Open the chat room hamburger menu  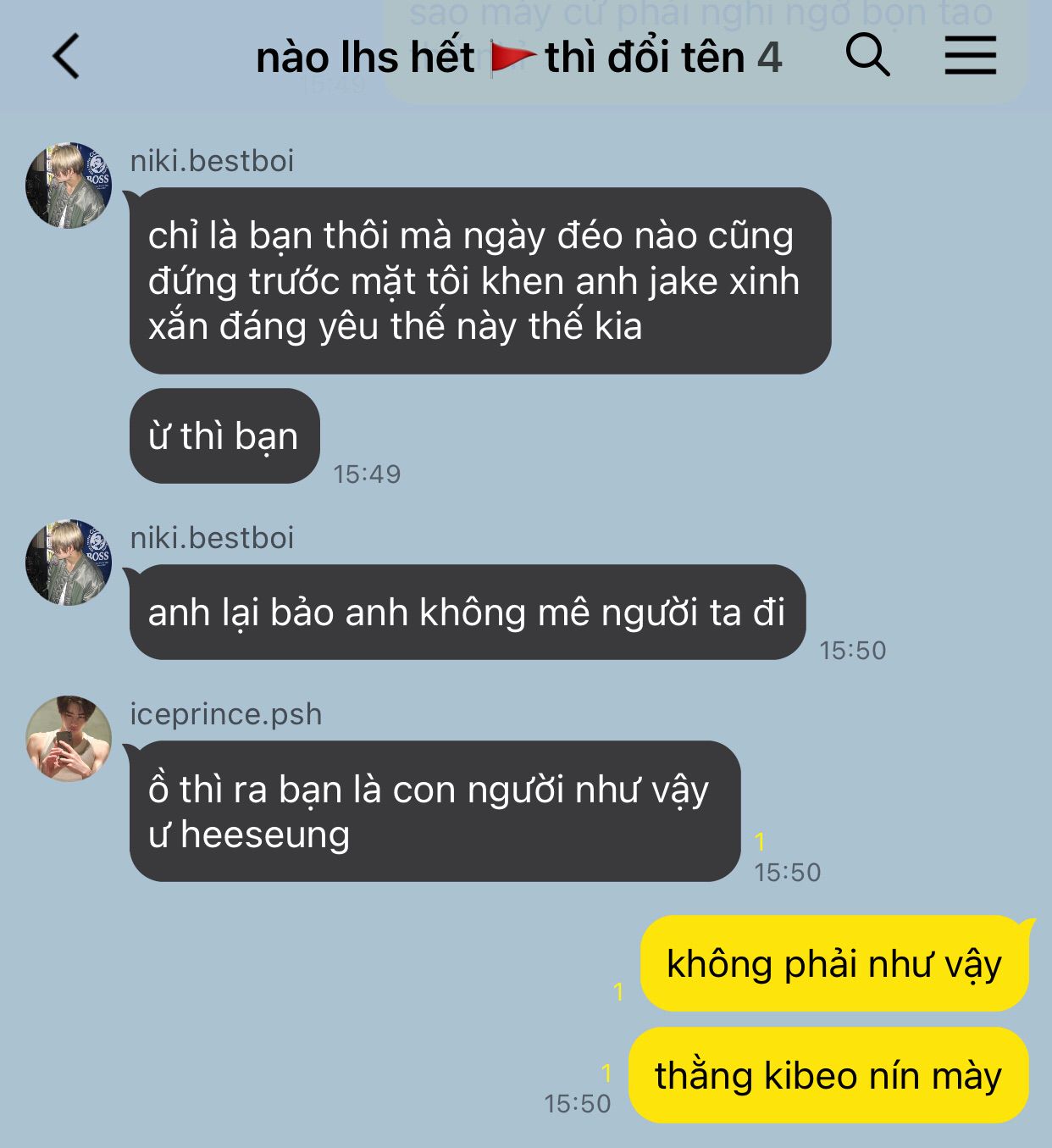click(970, 56)
